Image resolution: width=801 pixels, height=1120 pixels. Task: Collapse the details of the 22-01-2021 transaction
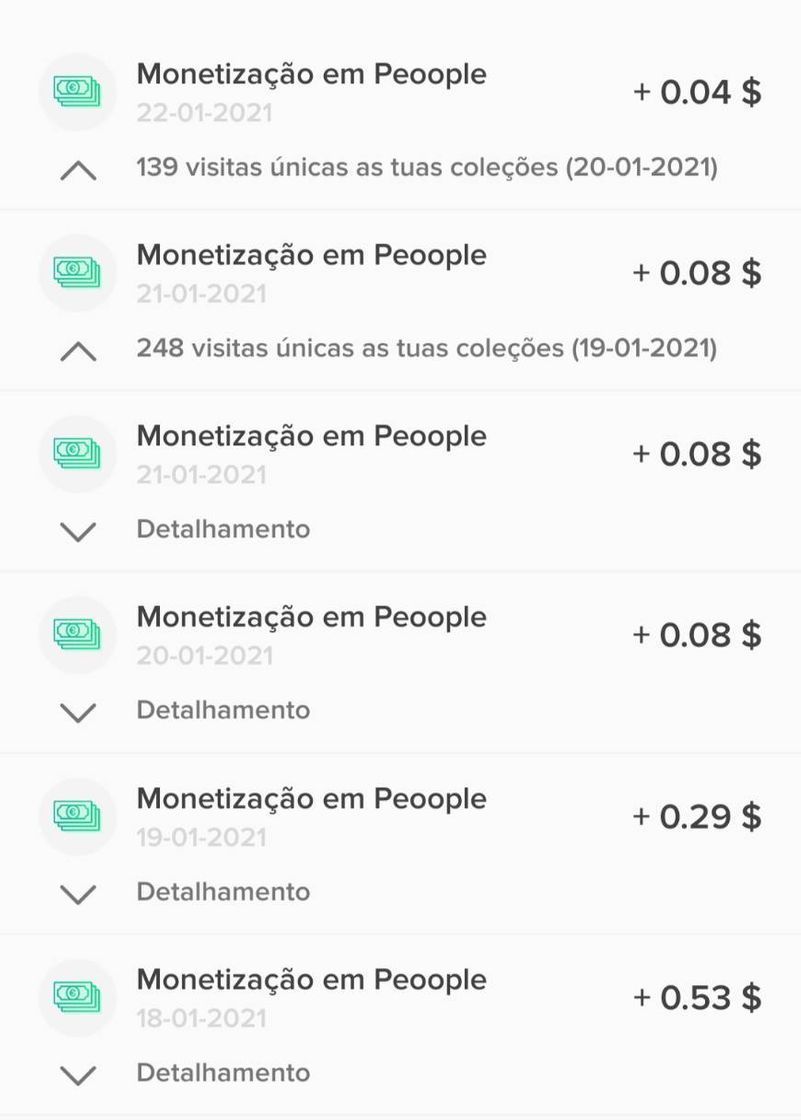77,168
